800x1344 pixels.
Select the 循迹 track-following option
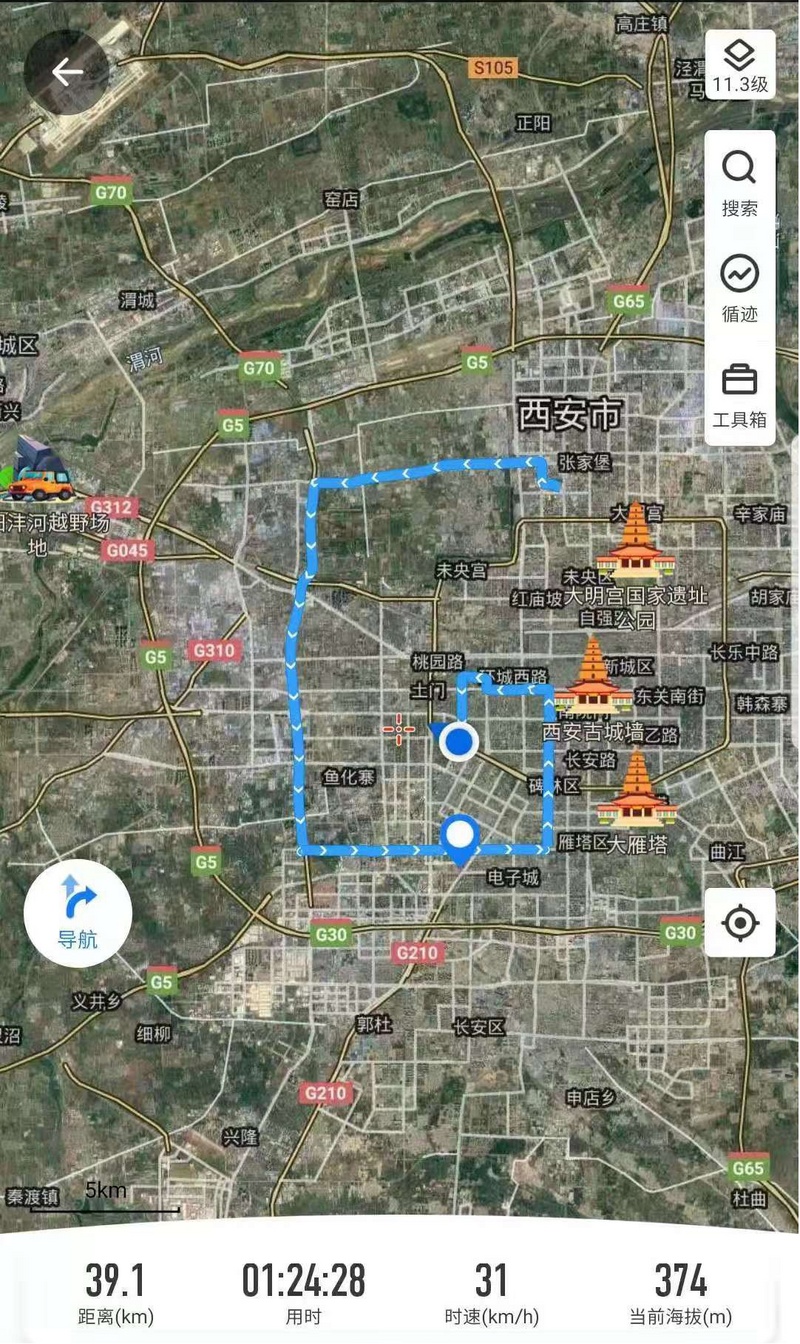pyautogui.click(x=740, y=289)
